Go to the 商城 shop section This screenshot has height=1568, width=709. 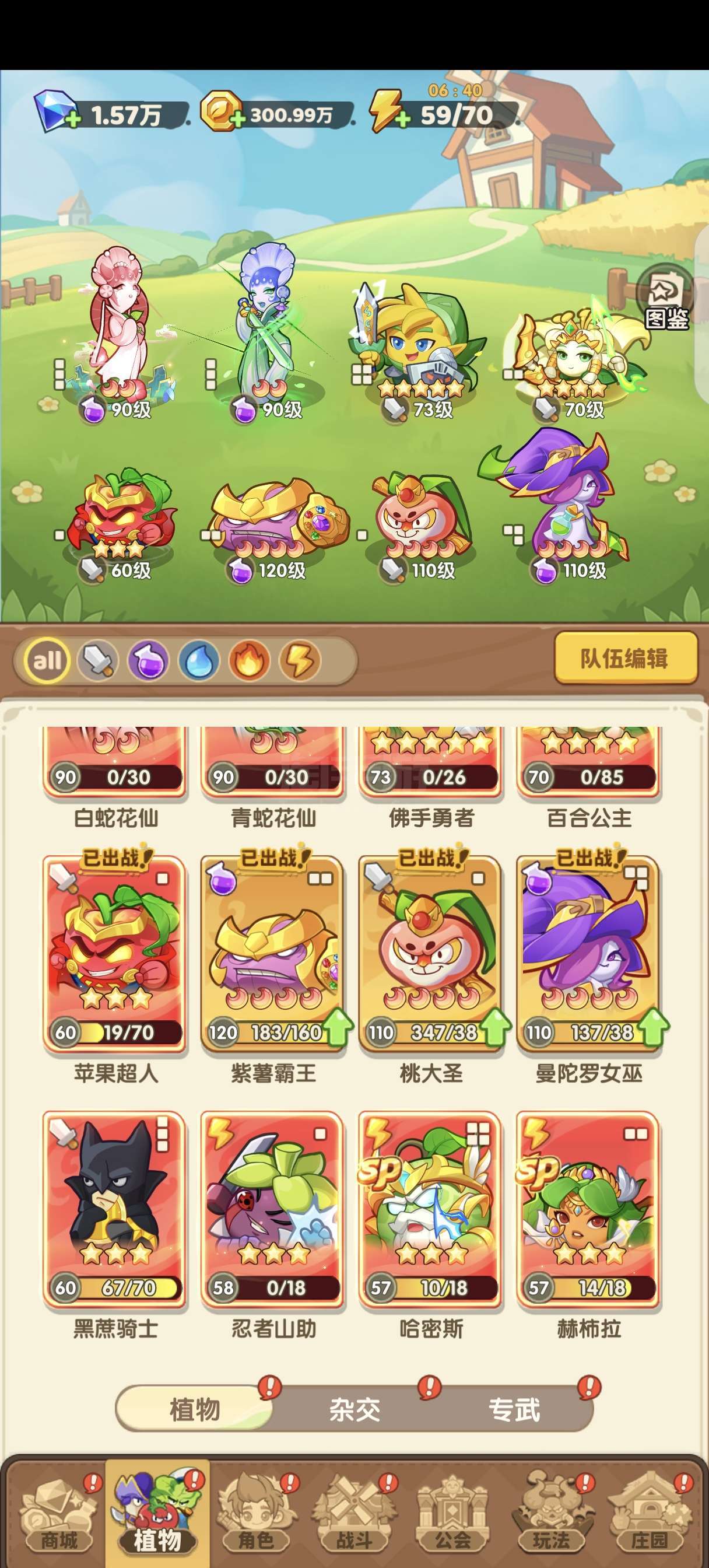(x=58, y=1515)
